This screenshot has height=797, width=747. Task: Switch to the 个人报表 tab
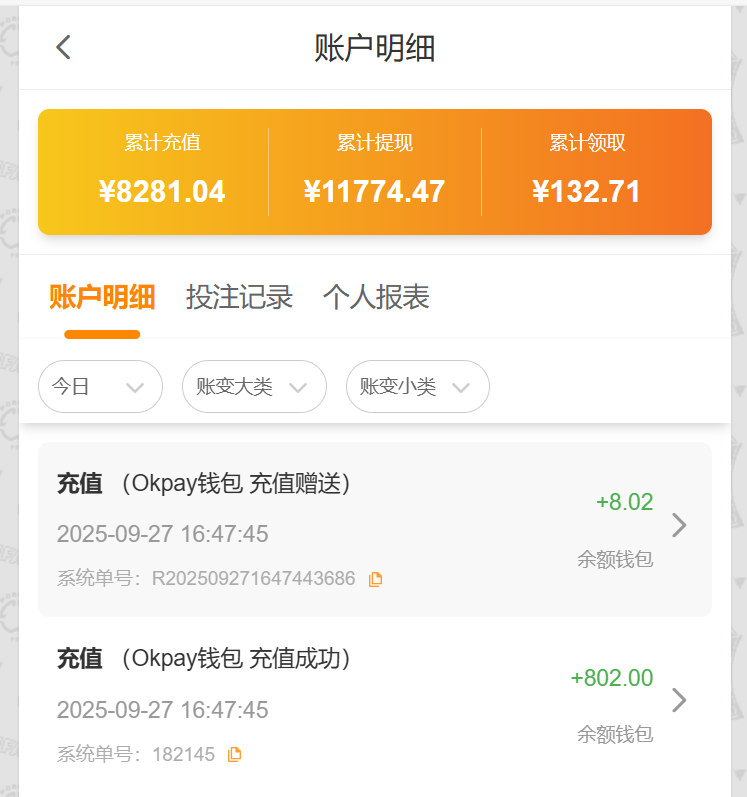378,297
